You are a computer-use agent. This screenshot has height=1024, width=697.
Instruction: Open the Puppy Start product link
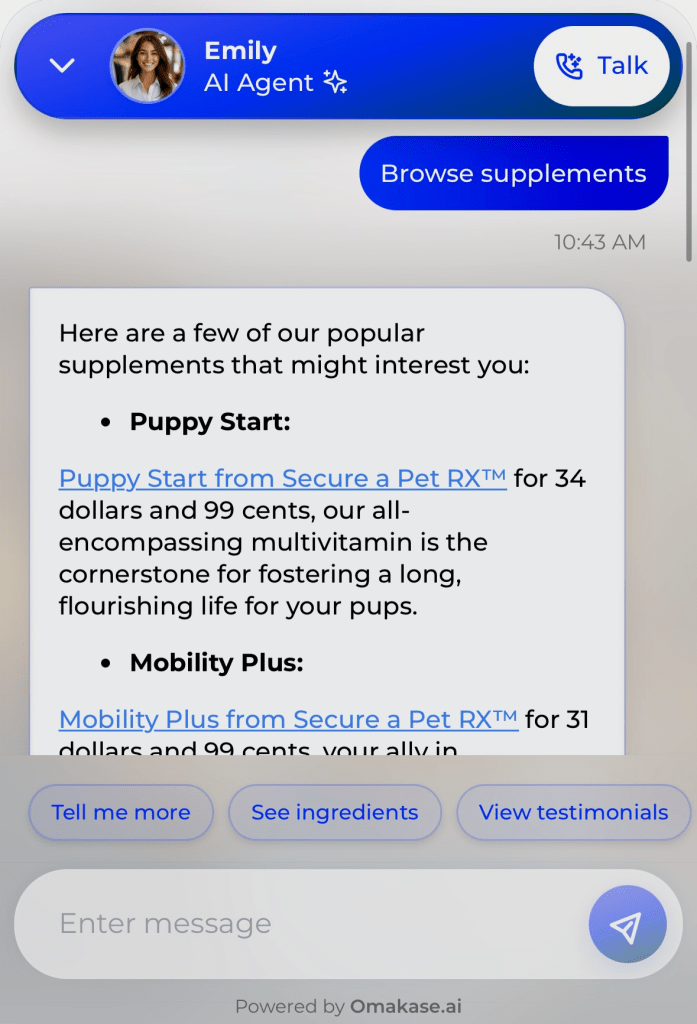click(x=282, y=478)
